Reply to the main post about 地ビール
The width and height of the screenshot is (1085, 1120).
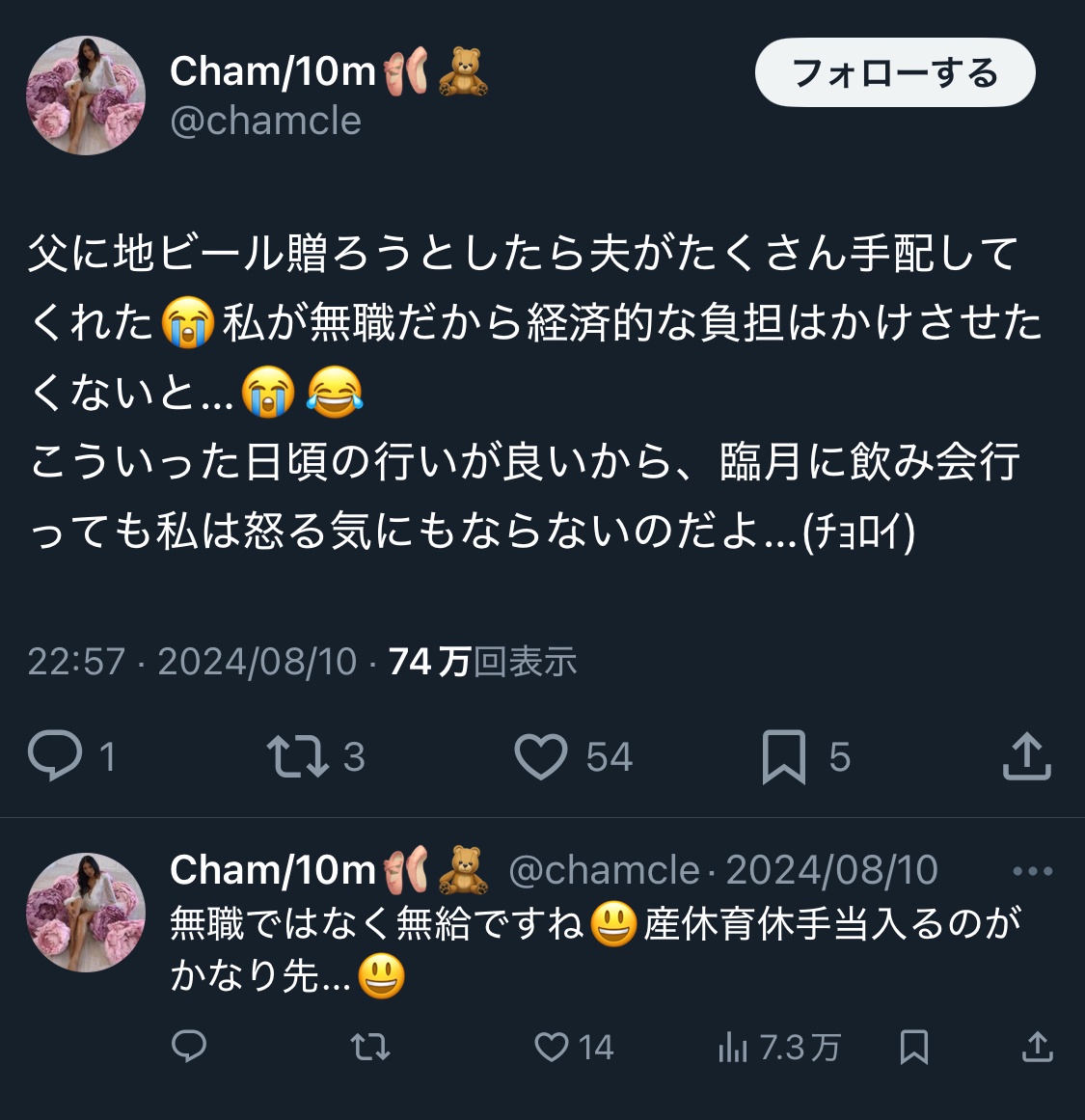(x=56, y=756)
